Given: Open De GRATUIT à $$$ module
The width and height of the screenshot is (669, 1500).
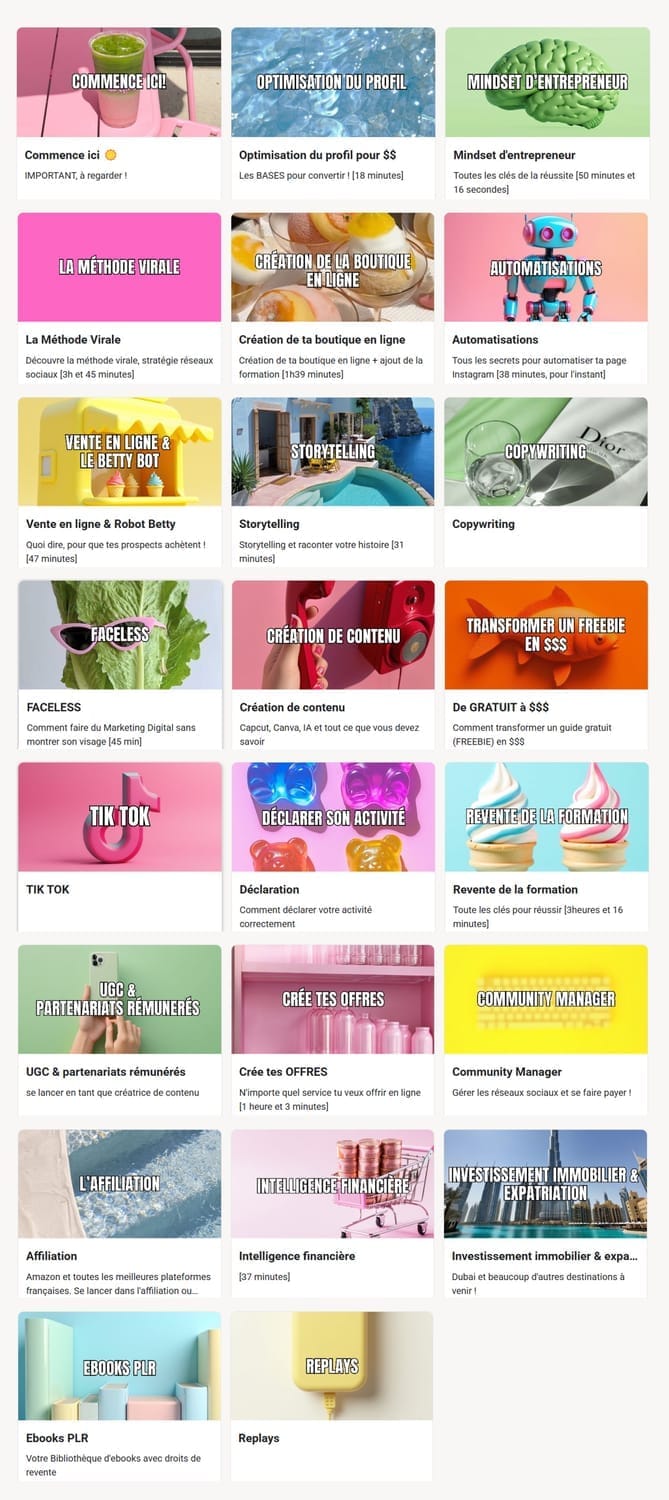Looking at the screenshot, I should [546, 635].
